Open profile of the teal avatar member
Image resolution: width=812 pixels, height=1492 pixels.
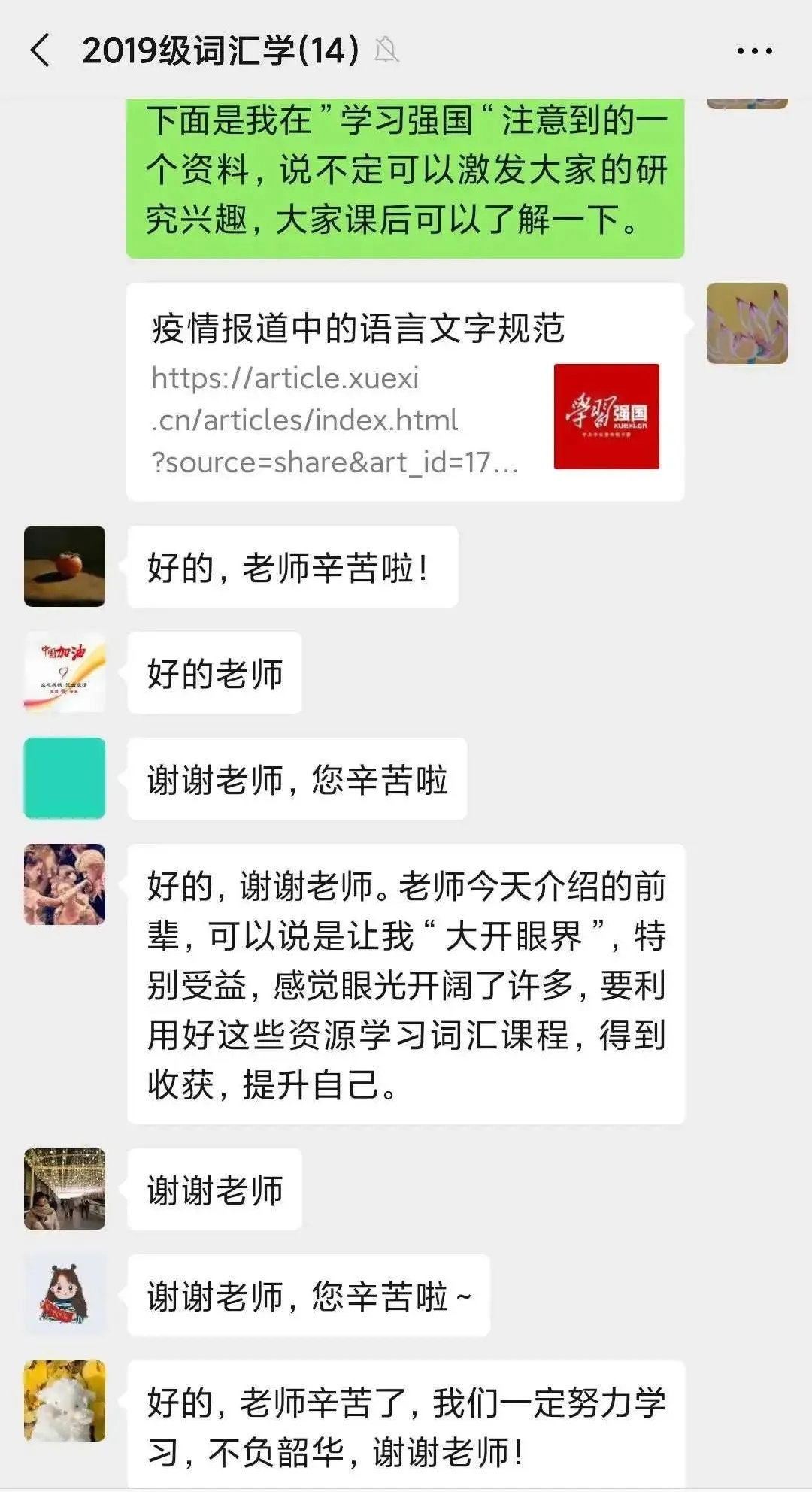click(x=65, y=778)
